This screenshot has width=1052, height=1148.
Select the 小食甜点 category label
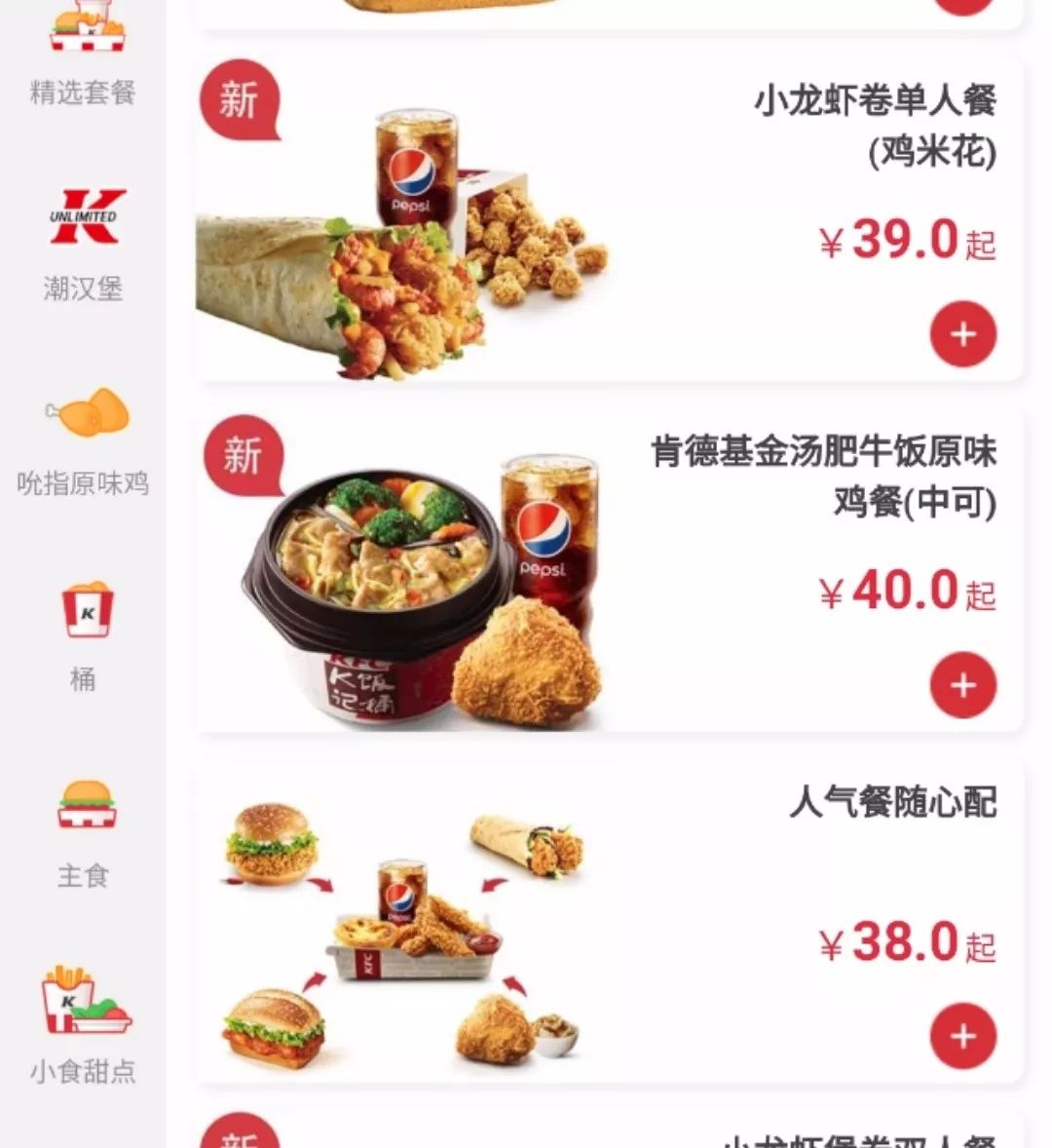(83, 1070)
